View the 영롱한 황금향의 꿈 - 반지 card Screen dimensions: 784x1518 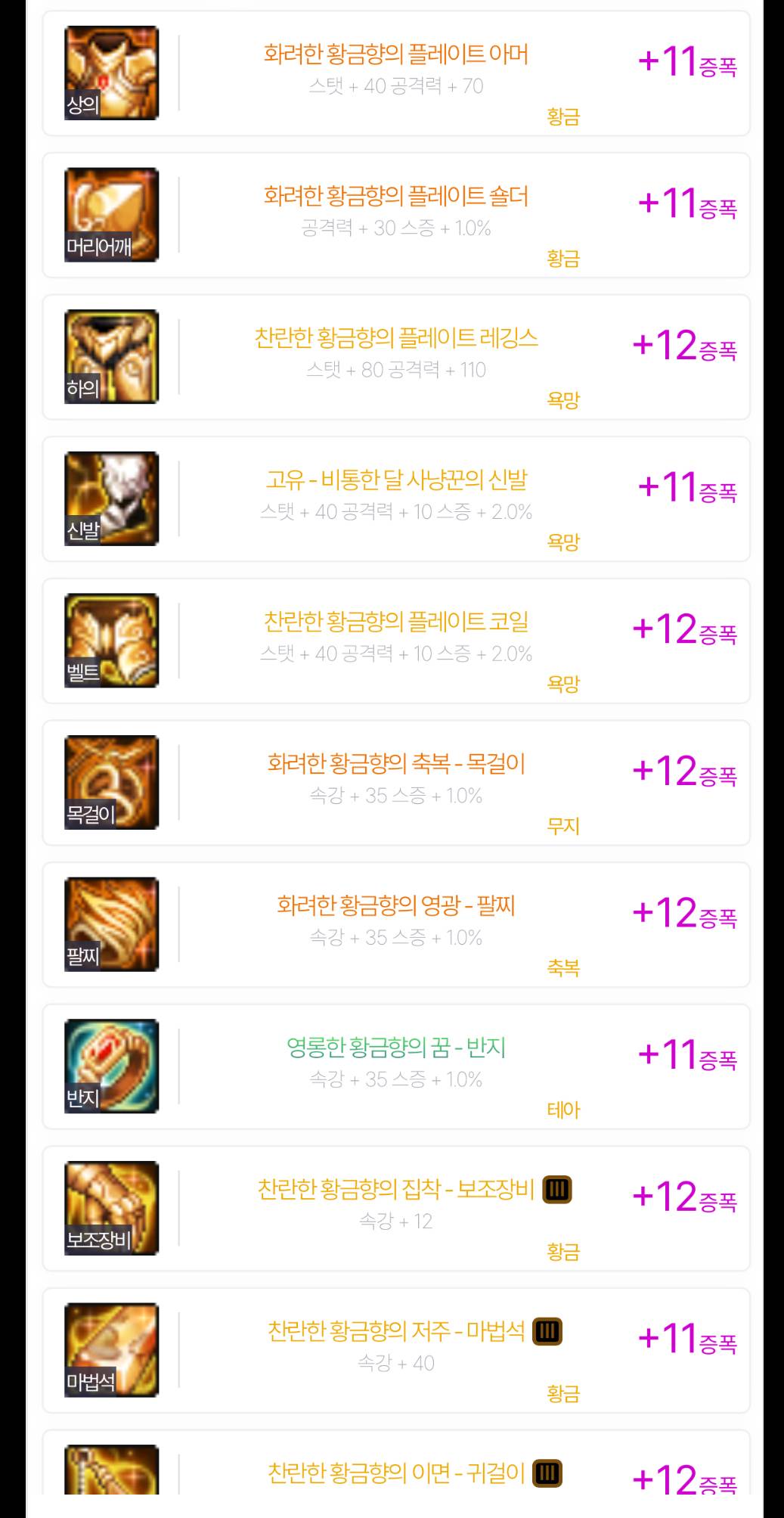(x=395, y=1066)
